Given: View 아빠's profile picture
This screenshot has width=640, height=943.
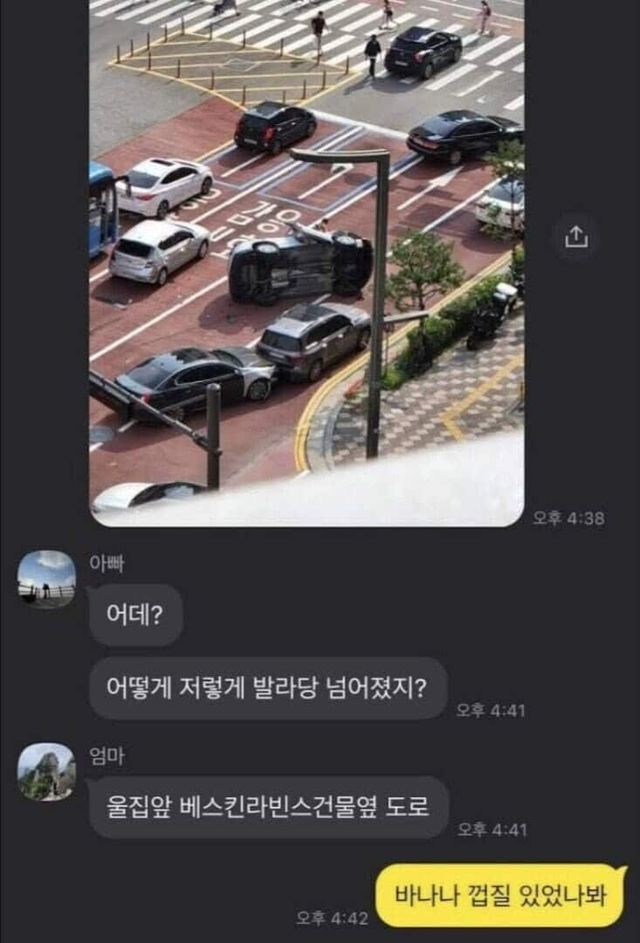Looking at the screenshot, I should [47, 579].
